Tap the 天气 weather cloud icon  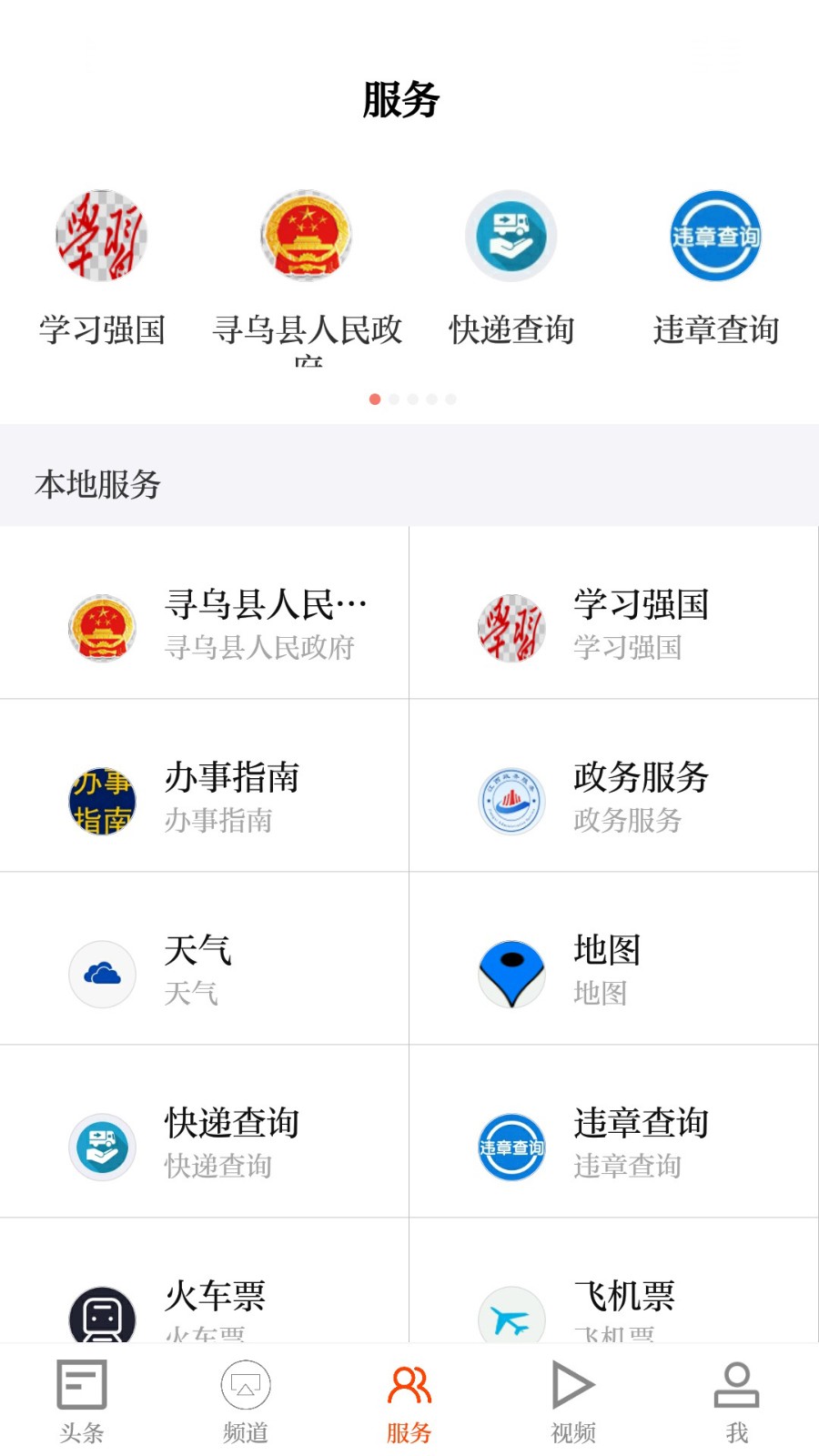tap(102, 973)
